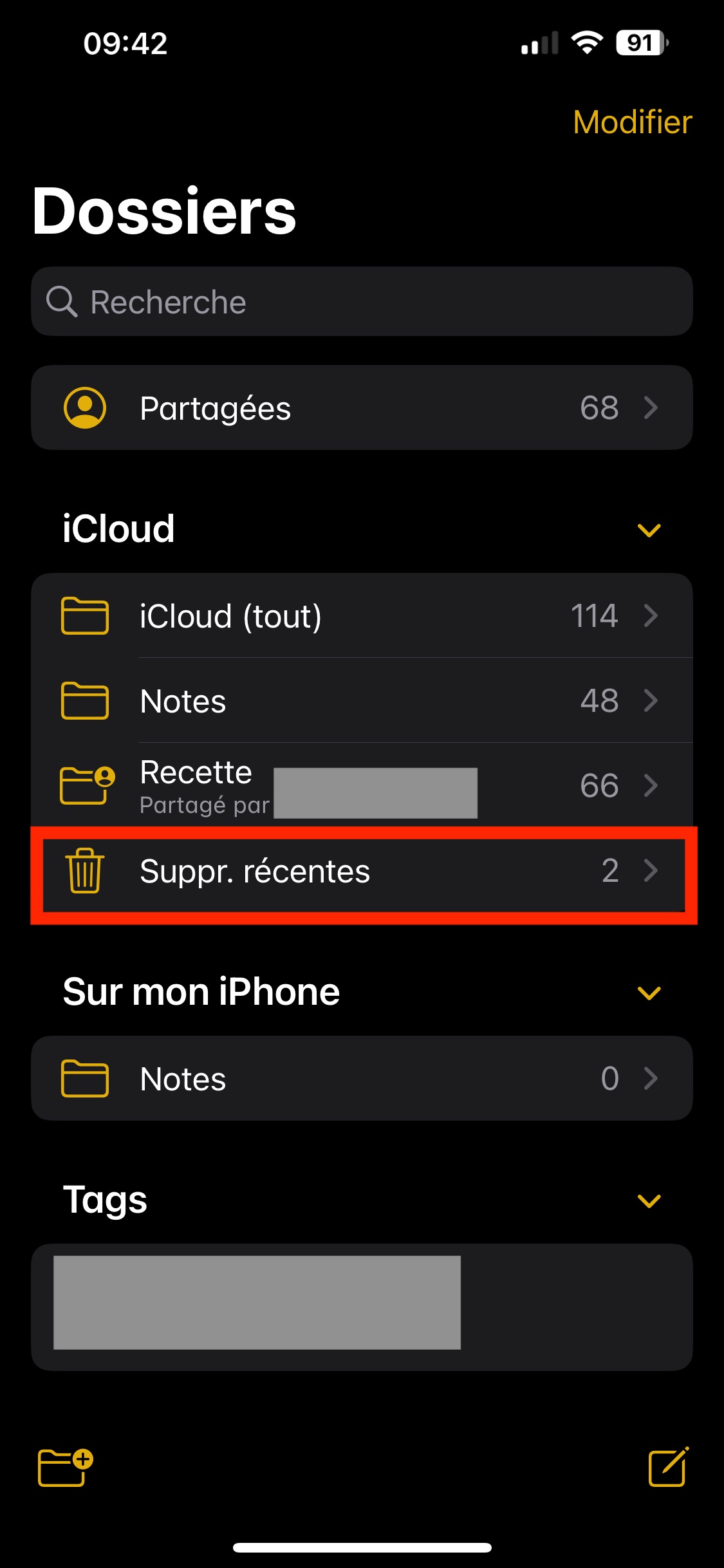Collapse the Tags section
The width and height of the screenshot is (724, 1568).
tap(649, 1200)
